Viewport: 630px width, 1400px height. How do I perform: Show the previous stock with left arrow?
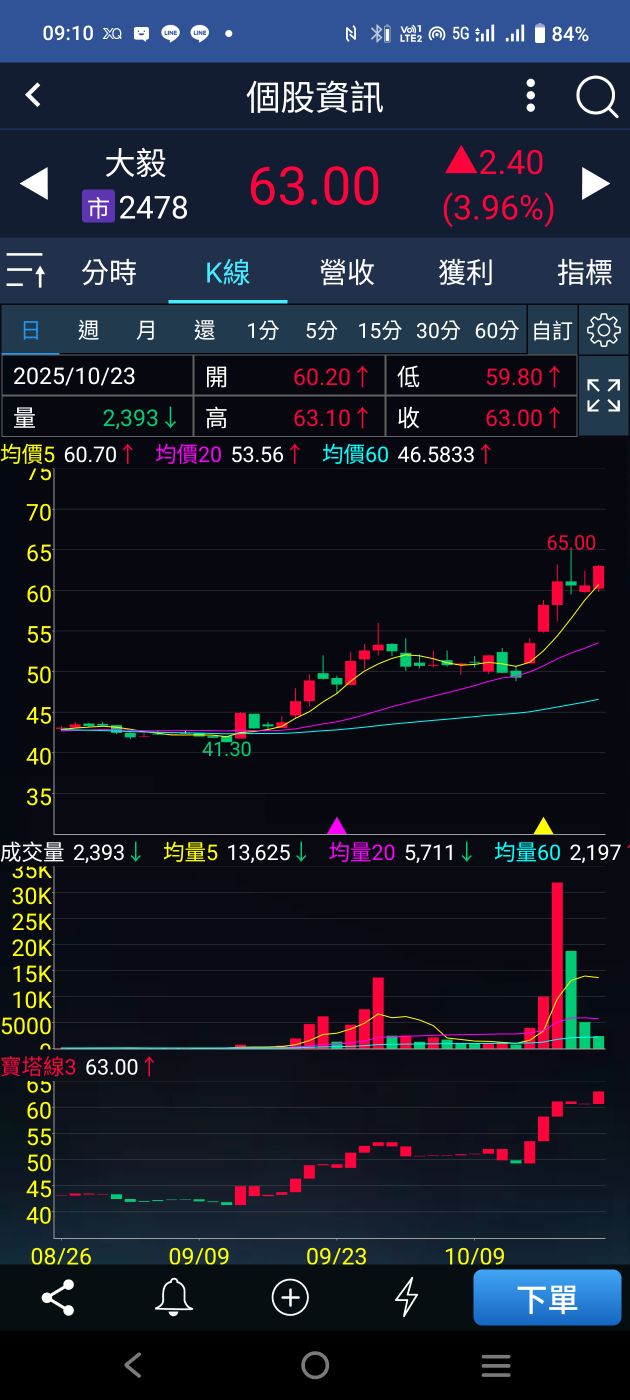pyautogui.click(x=34, y=184)
